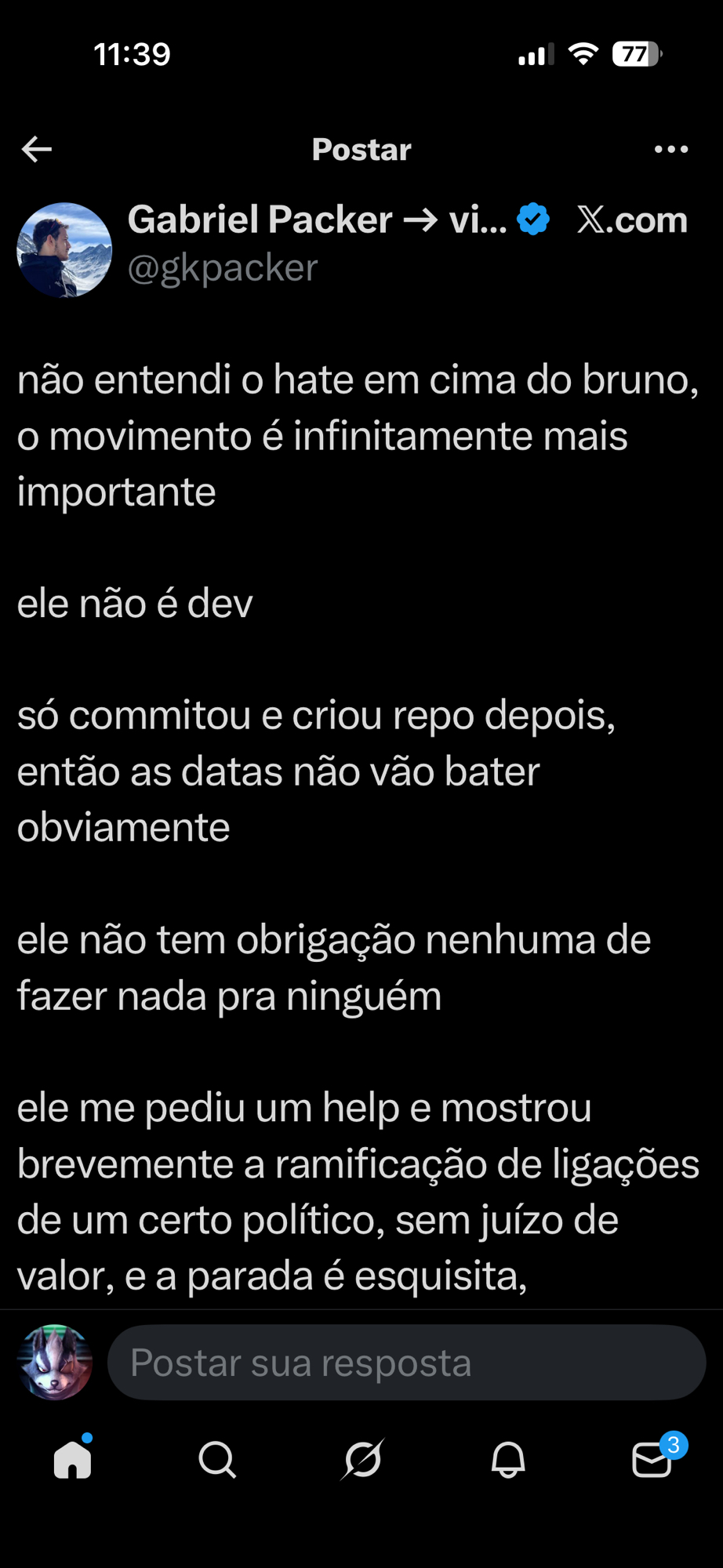View the @gkpacker profile

click(x=223, y=268)
